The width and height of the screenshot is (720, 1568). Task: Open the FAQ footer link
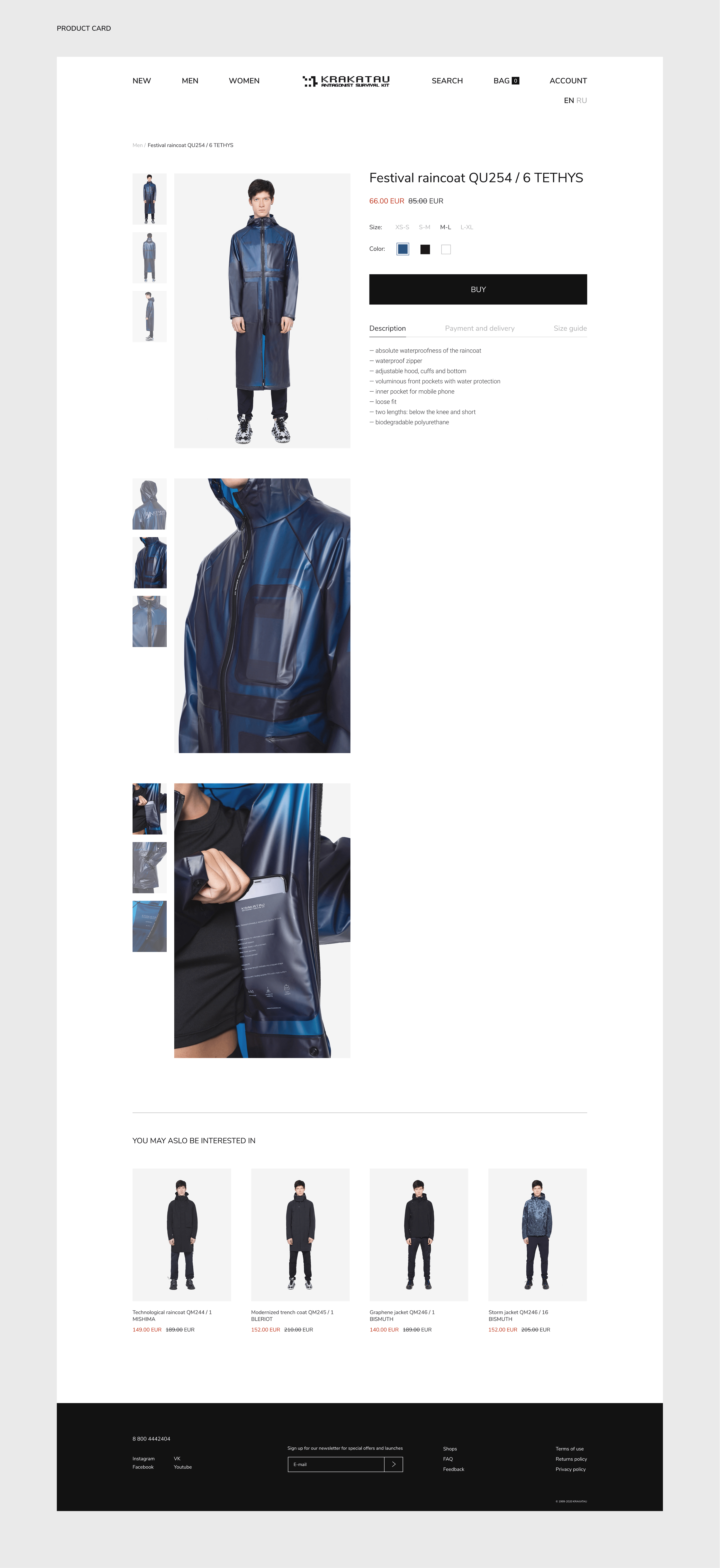coord(448,1458)
